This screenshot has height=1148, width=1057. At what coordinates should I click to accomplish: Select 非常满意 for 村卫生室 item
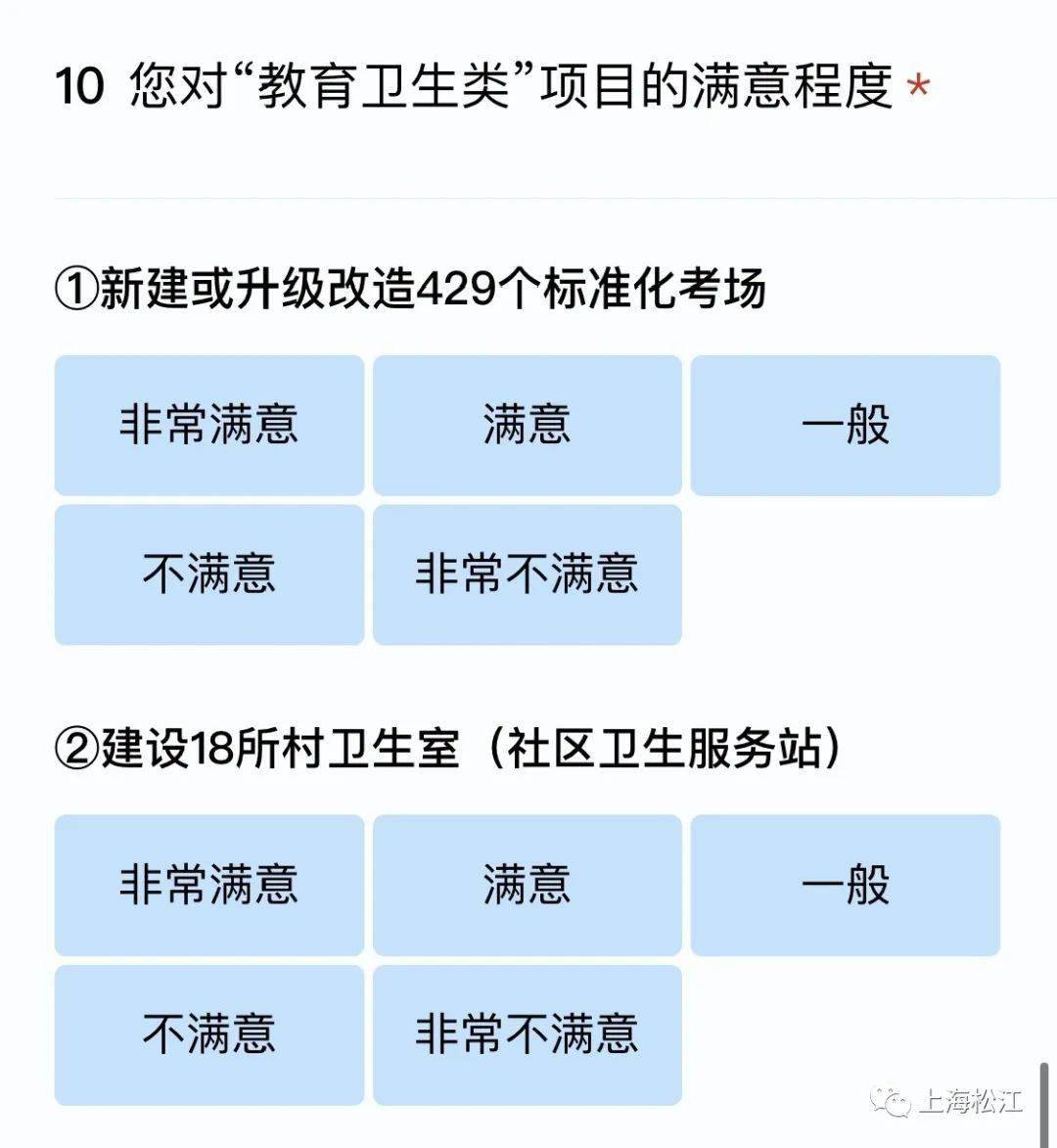(x=208, y=885)
